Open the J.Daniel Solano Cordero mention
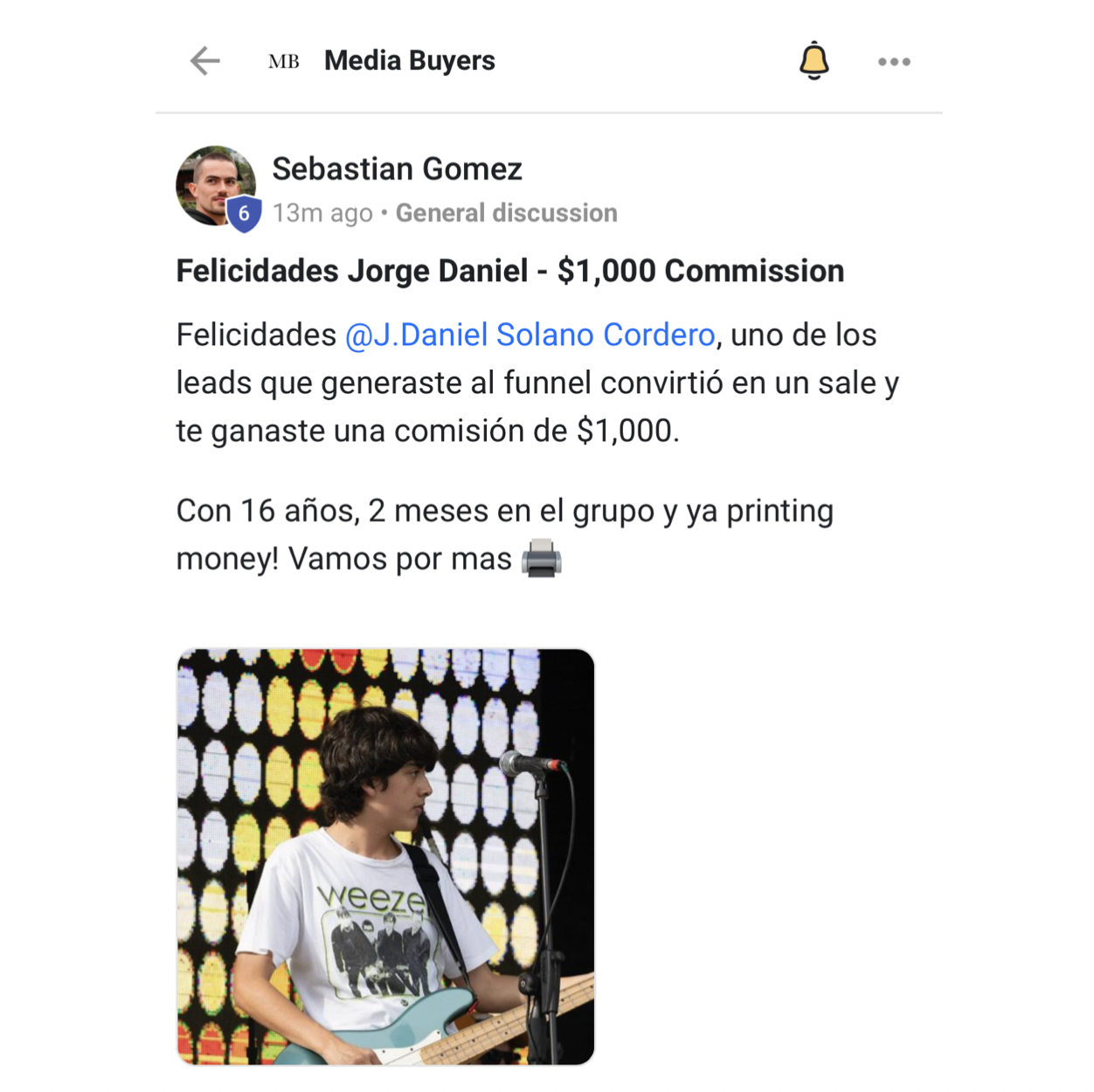 click(530, 335)
